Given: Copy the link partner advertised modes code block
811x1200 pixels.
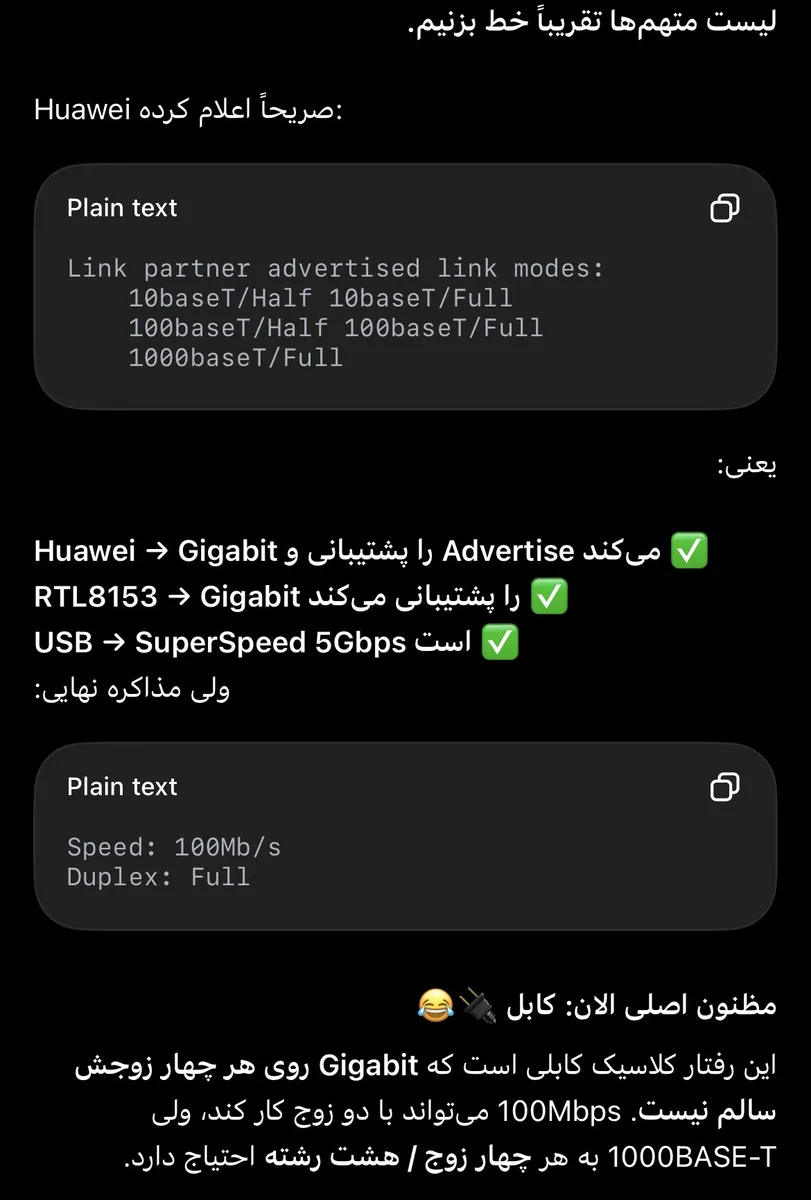Looking at the screenshot, I should point(724,208).
